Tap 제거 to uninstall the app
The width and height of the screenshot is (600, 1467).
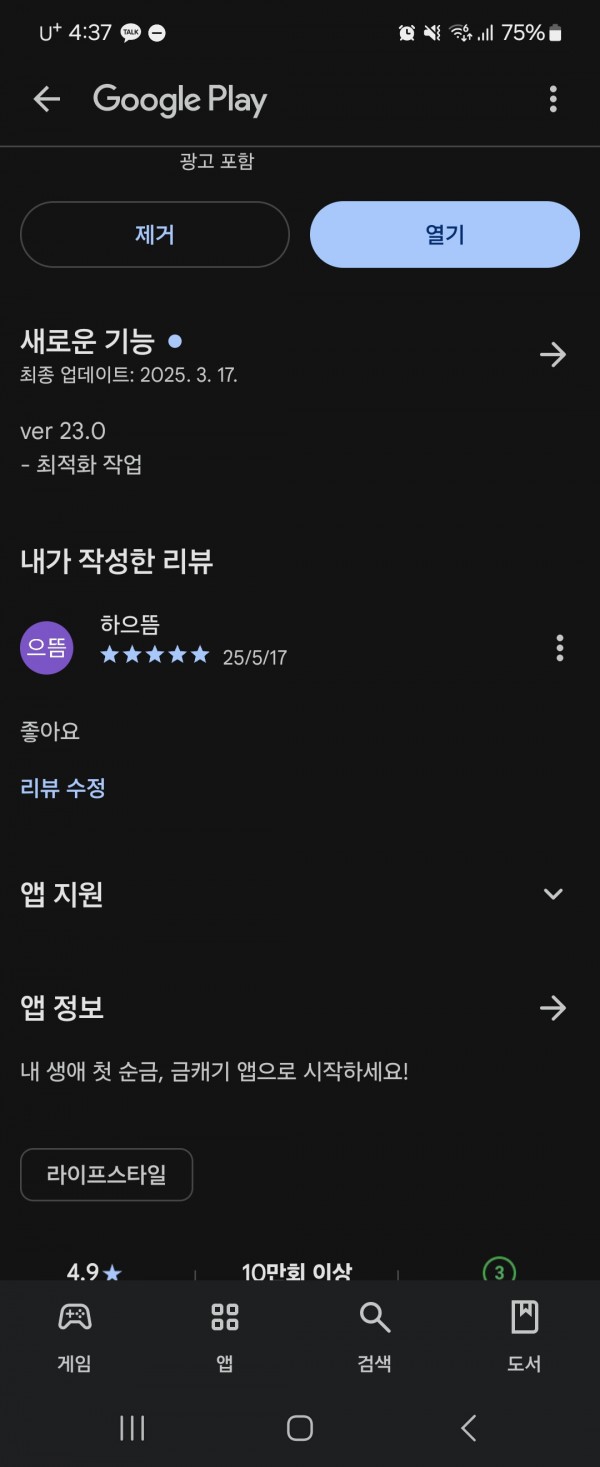tap(155, 235)
